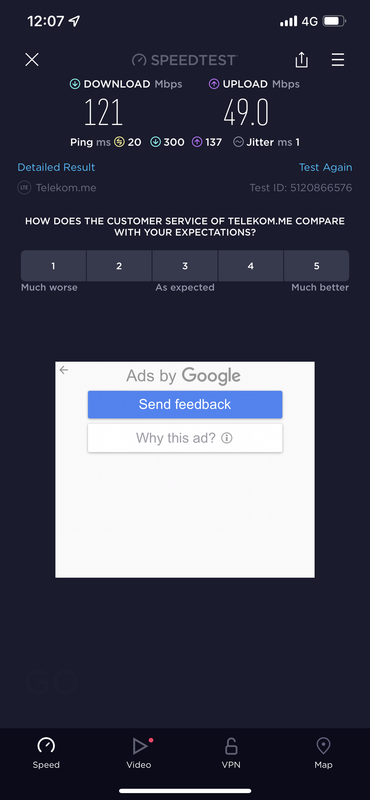Rate customer service 5 Much better
The width and height of the screenshot is (370, 800).
coord(316,266)
